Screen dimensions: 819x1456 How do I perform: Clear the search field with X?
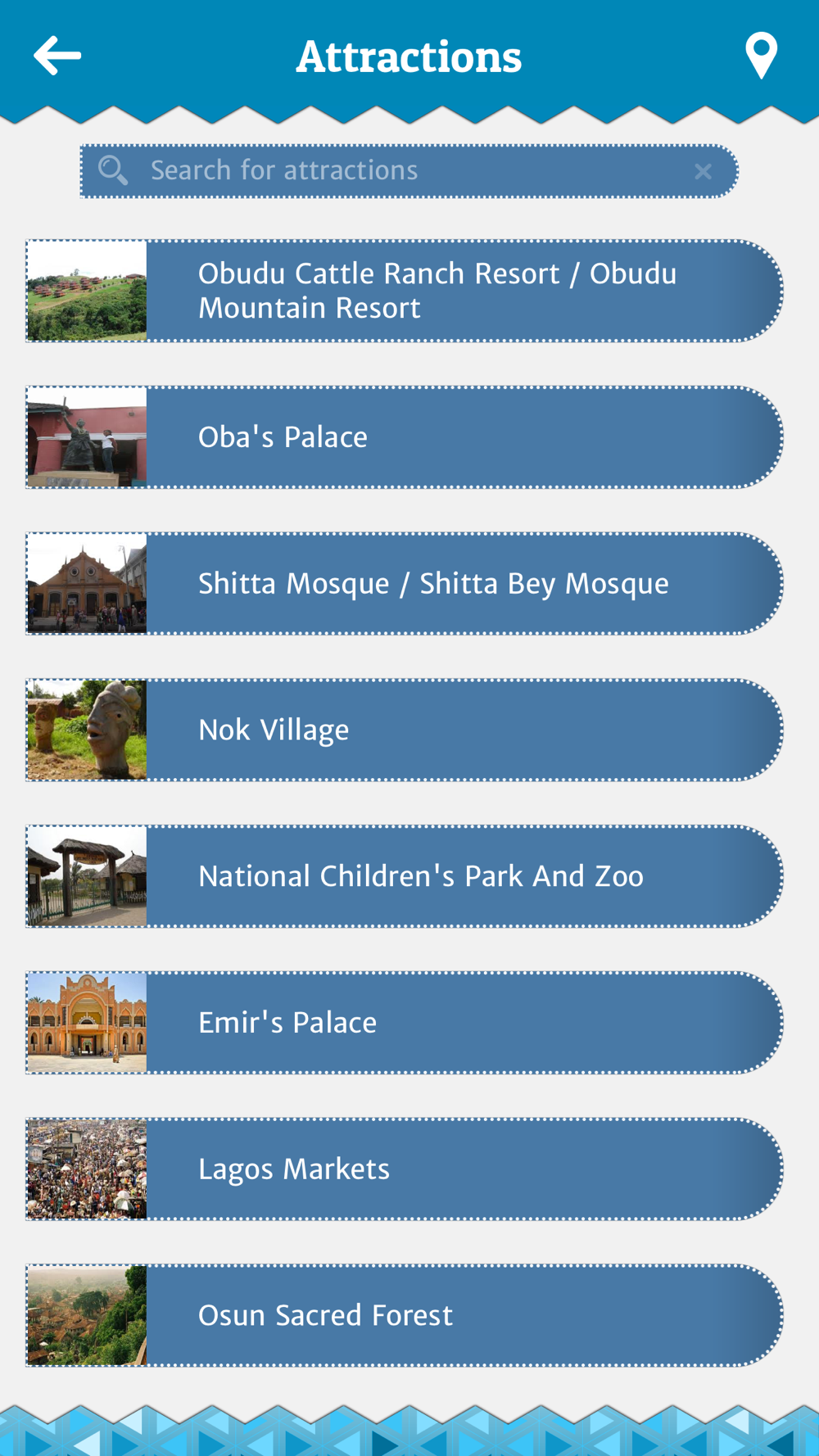(703, 172)
